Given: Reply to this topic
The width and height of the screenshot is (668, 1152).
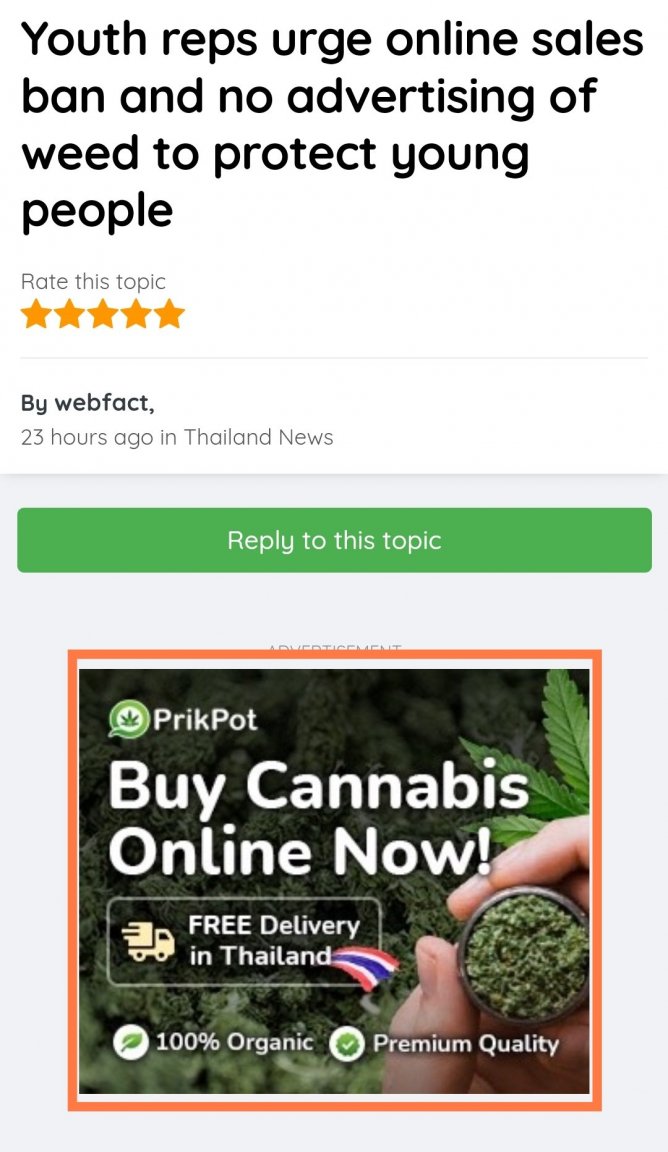Looking at the screenshot, I should coord(334,540).
